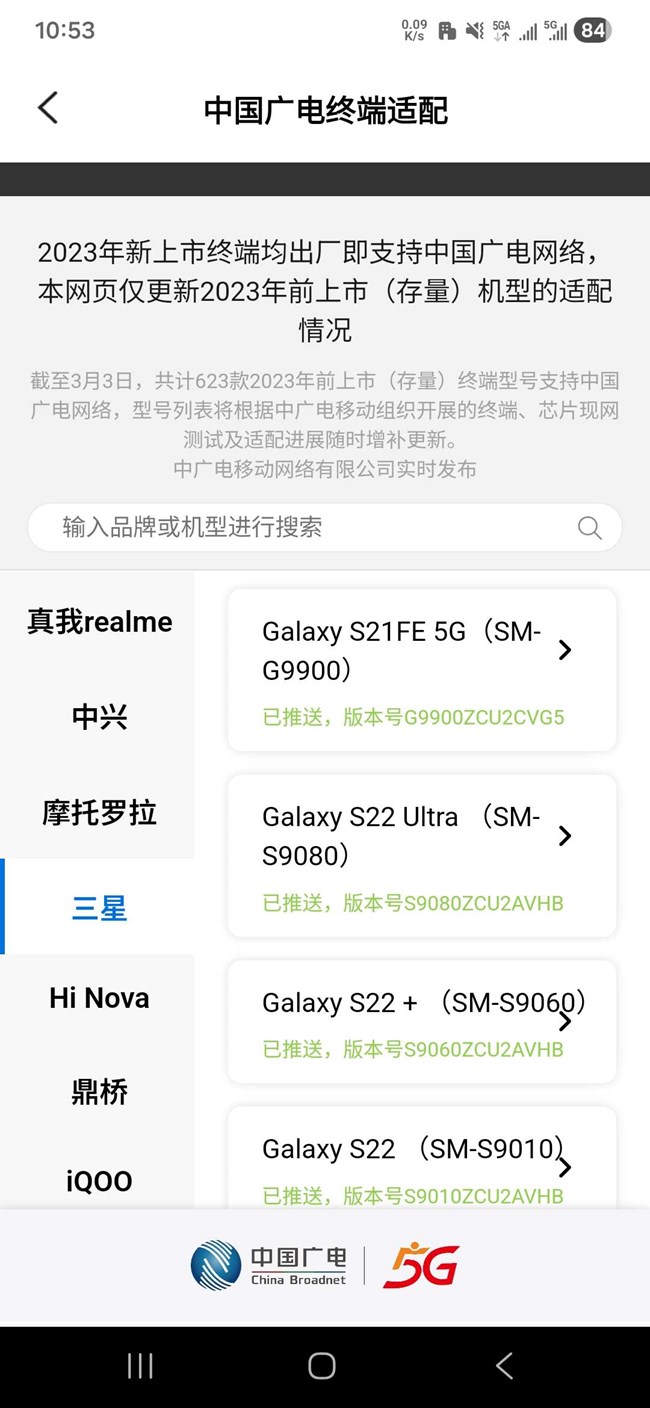Viewport: 650px width, 1408px height.
Task: Select the 真我realme brand tab
Action: [99, 622]
